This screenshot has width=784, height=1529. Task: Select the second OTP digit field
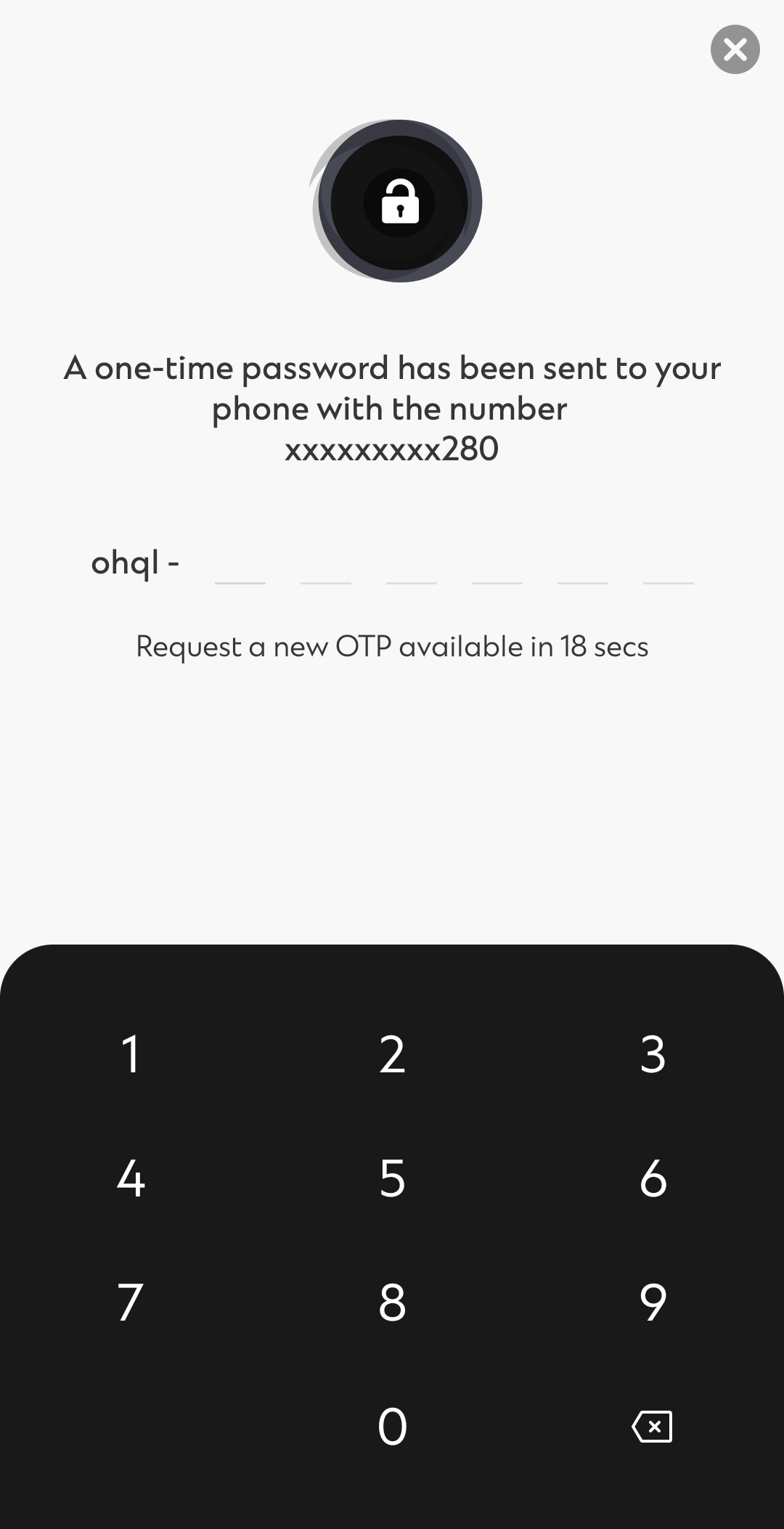coord(325,574)
